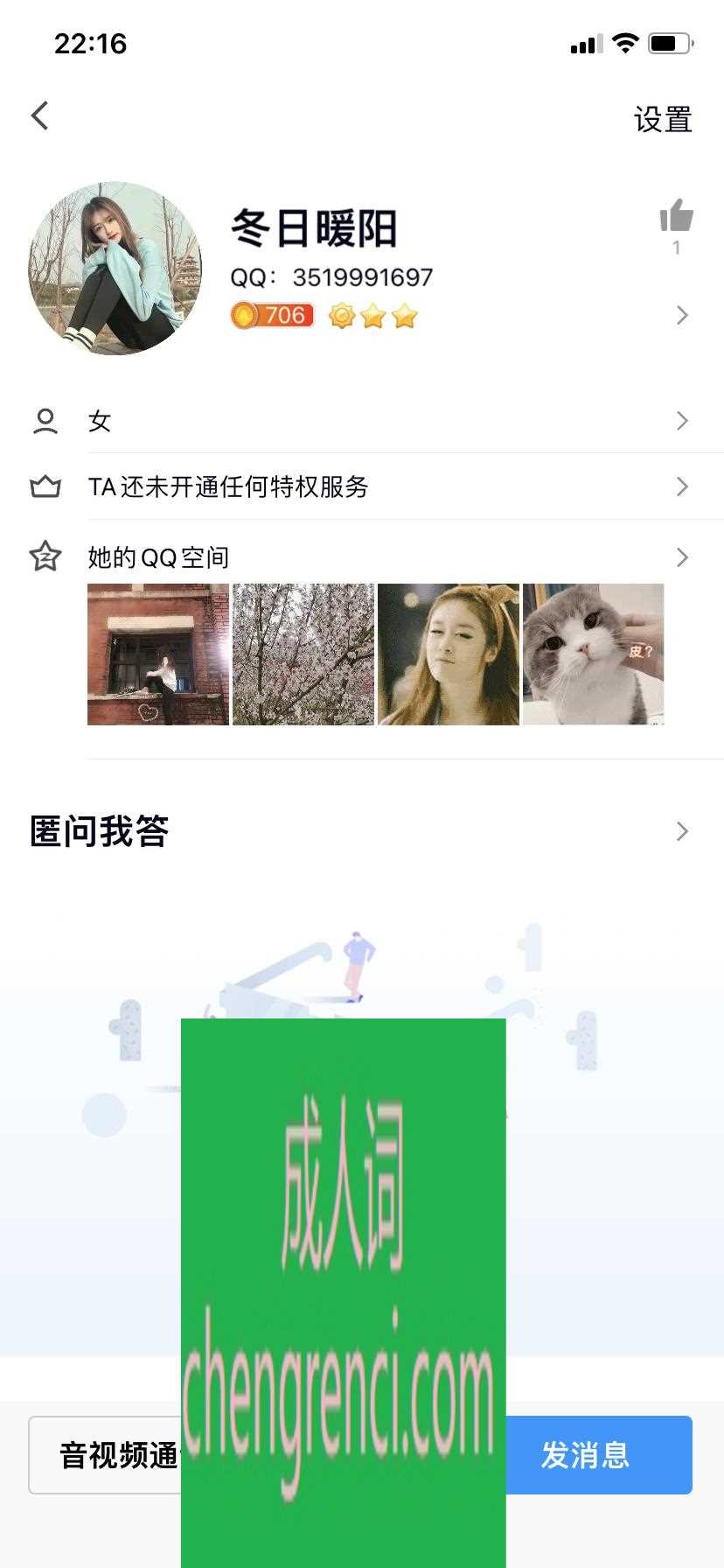Image resolution: width=724 pixels, height=1568 pixels.
Task: Tap the blue 发消息 button
Action: (599, 1455)
